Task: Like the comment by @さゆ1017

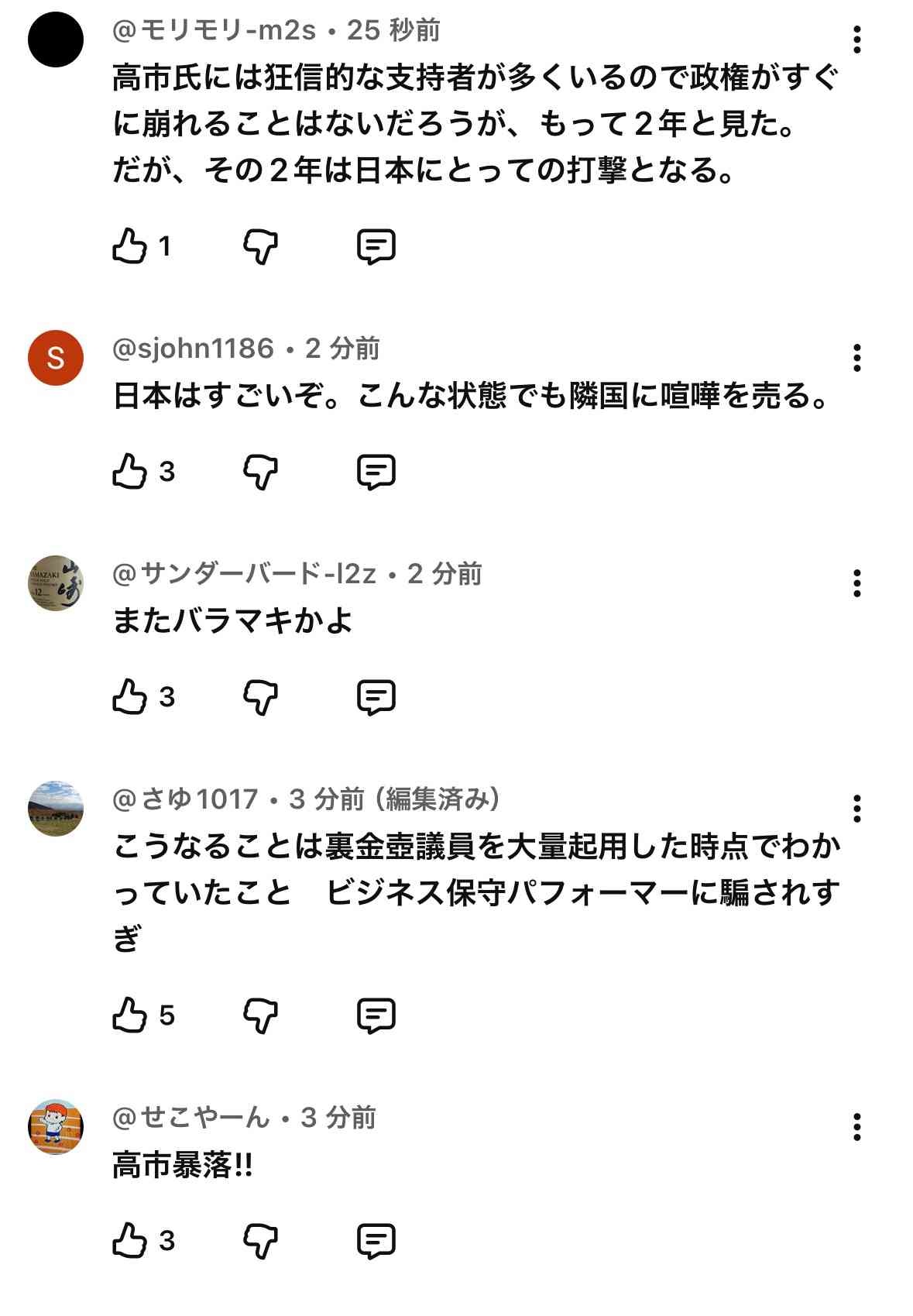Action: (x=130, y=1015)
